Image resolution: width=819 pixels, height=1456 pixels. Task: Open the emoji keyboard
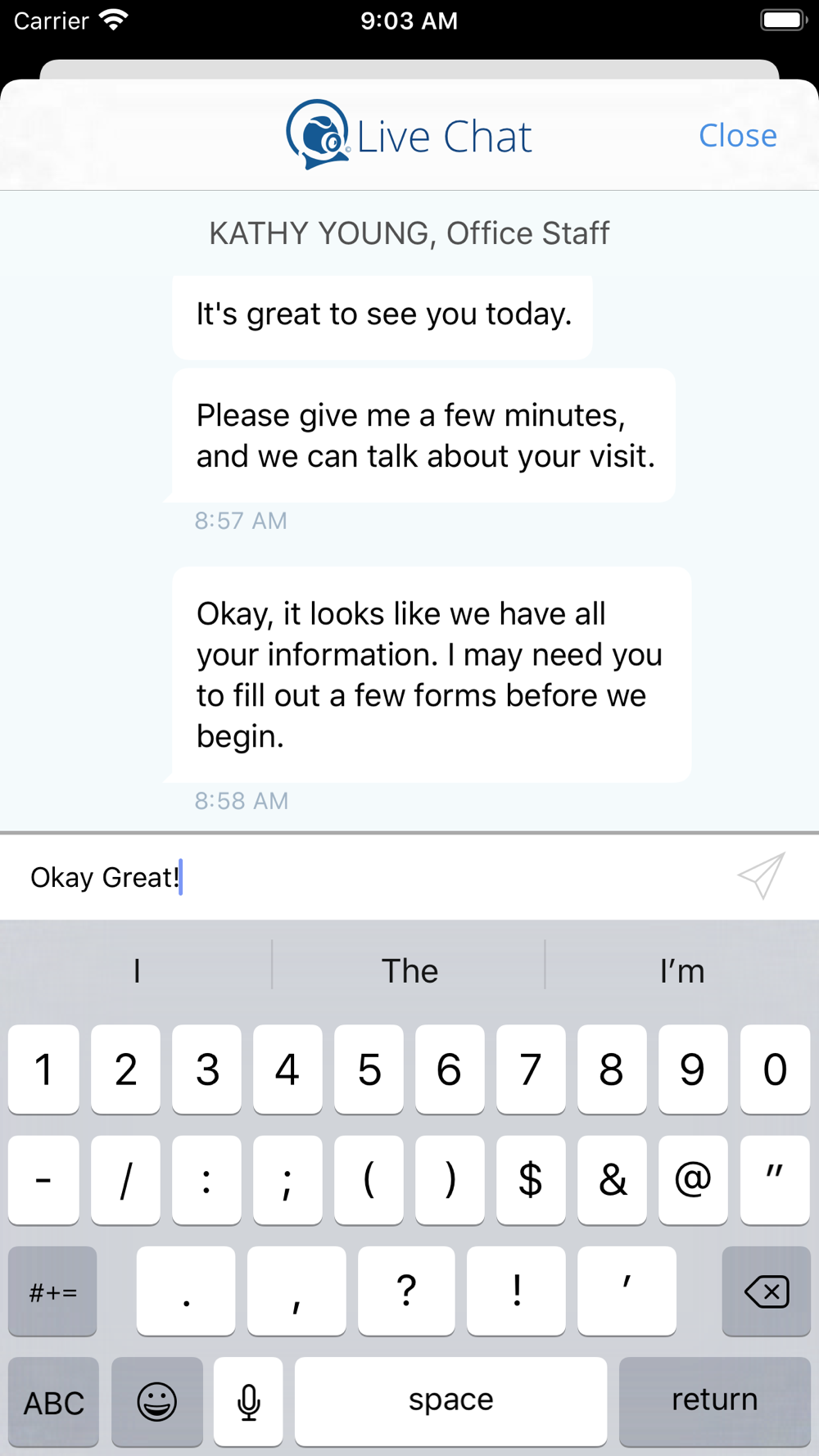[157, 1401]
